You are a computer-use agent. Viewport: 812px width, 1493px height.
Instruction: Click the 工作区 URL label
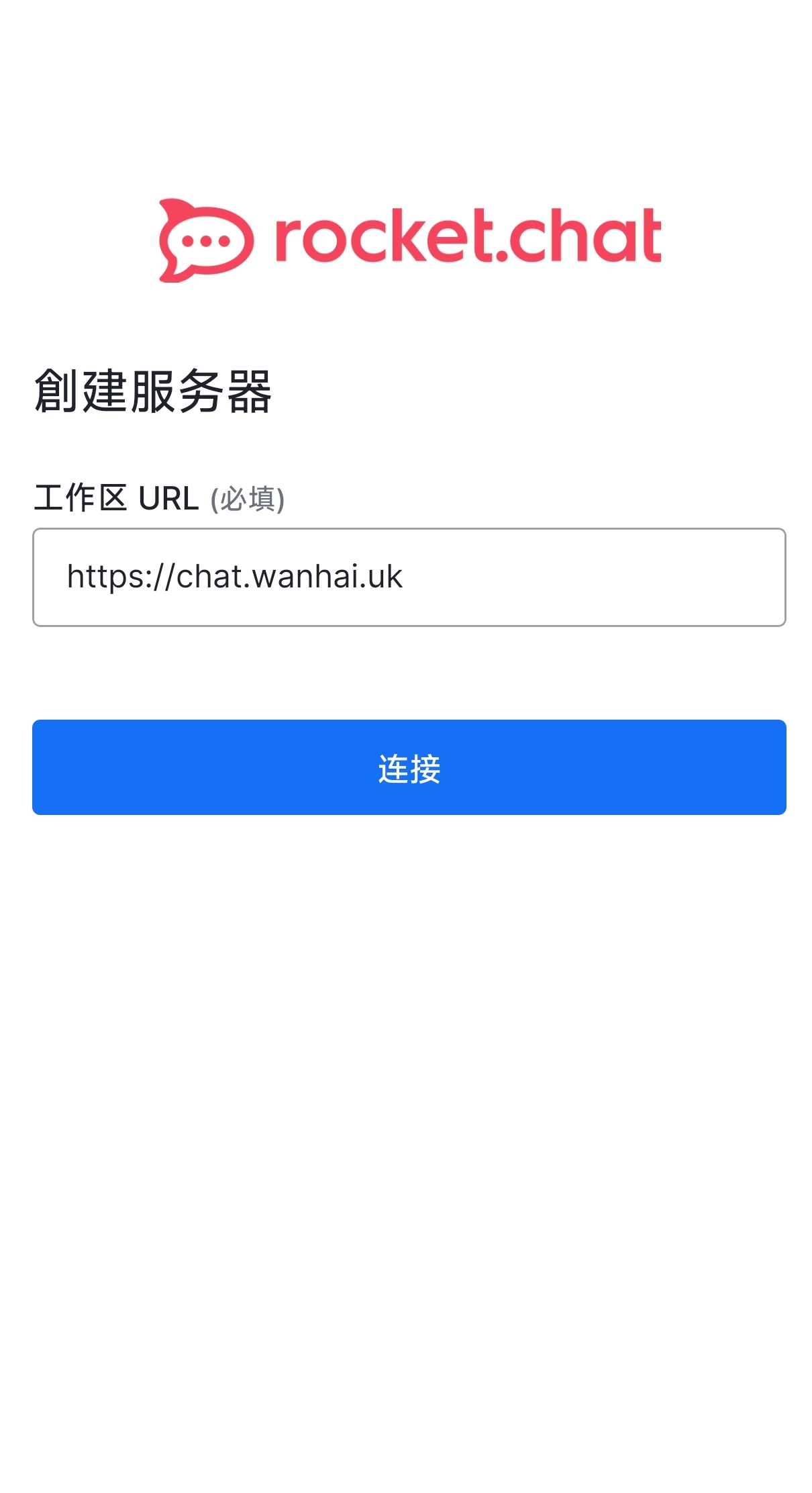coord(117,498)
